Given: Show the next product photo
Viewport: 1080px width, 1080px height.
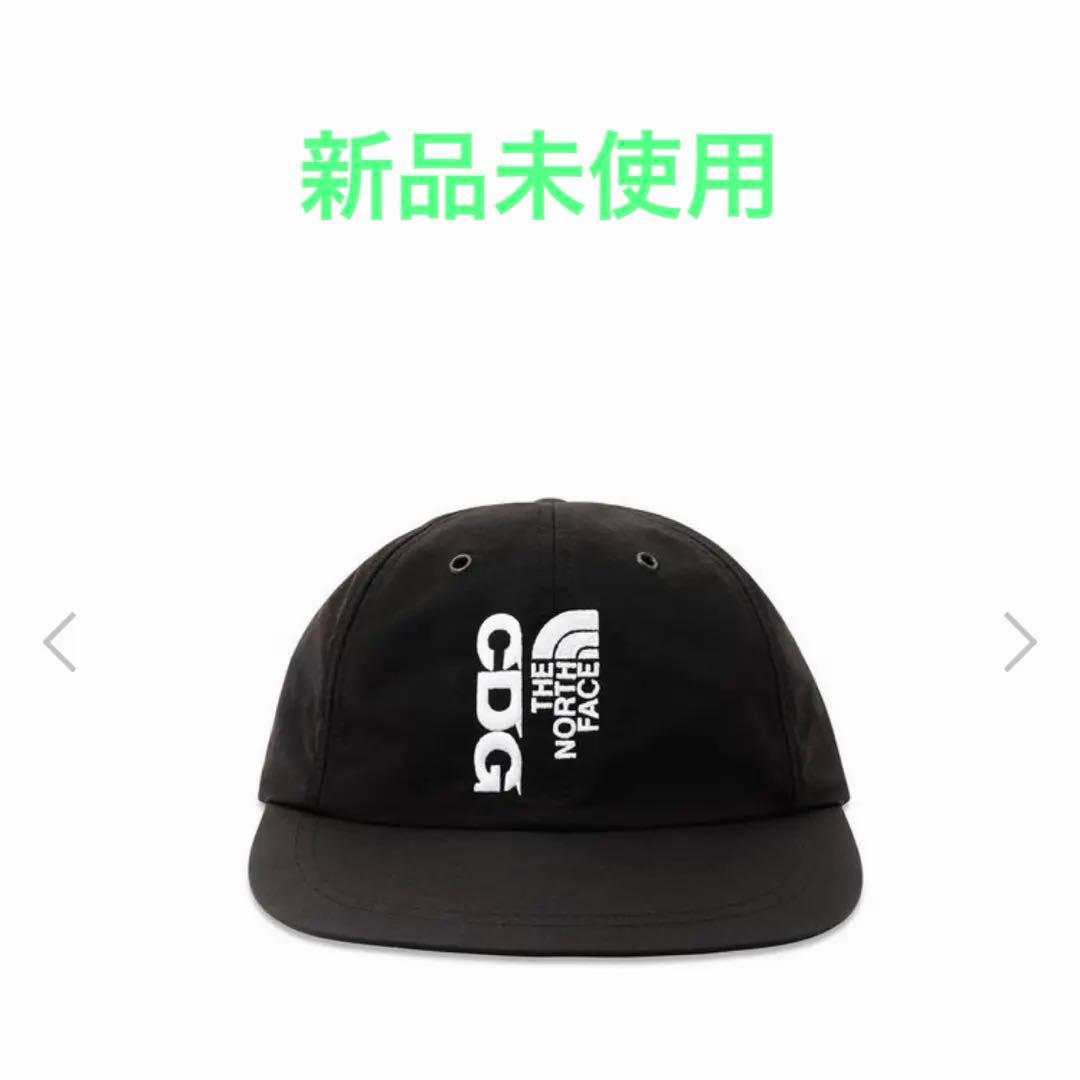Looking at the screenshot, I should point(1020,644).
